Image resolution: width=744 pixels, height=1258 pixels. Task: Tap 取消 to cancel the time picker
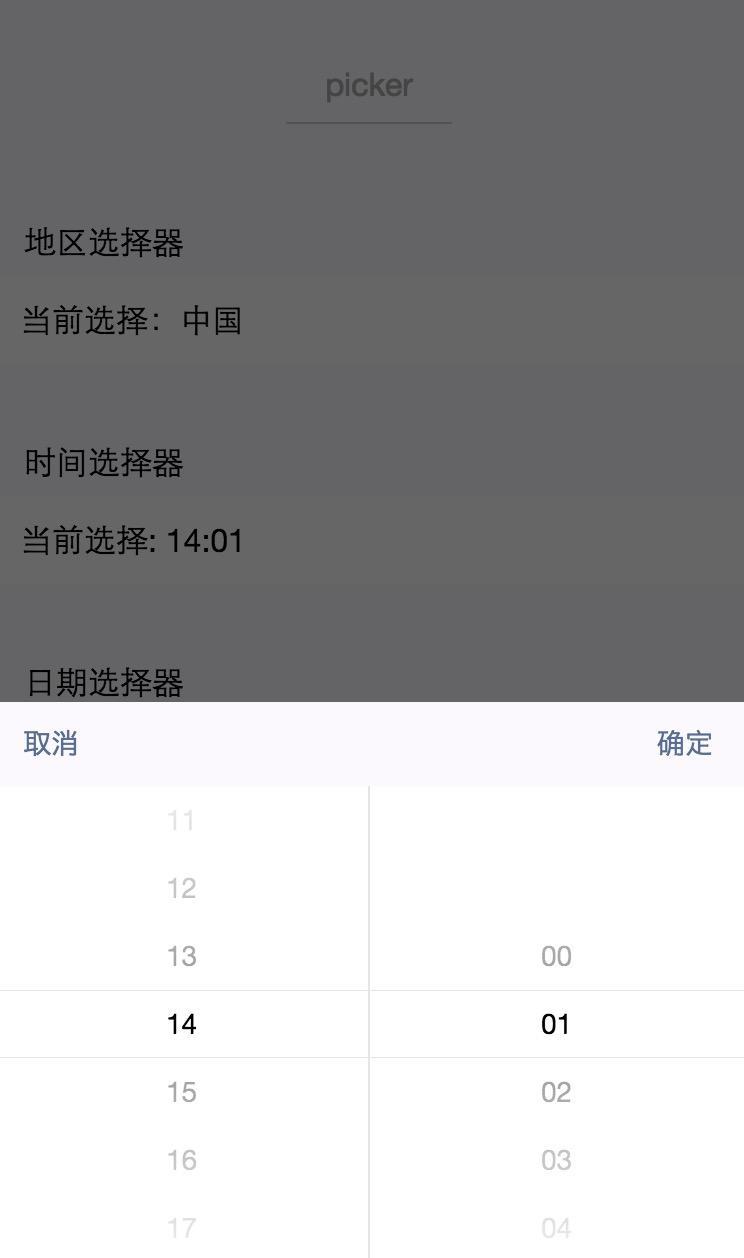[x=48, y=744]
